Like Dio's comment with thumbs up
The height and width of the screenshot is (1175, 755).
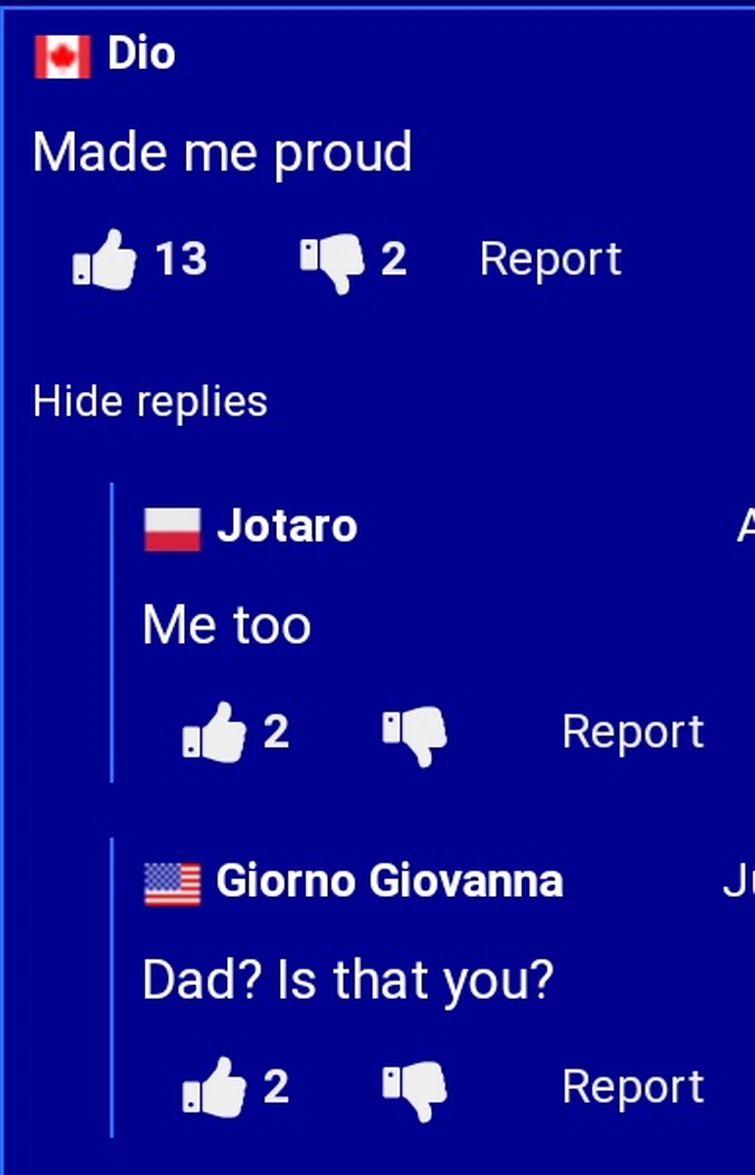(x=106, y=260)
